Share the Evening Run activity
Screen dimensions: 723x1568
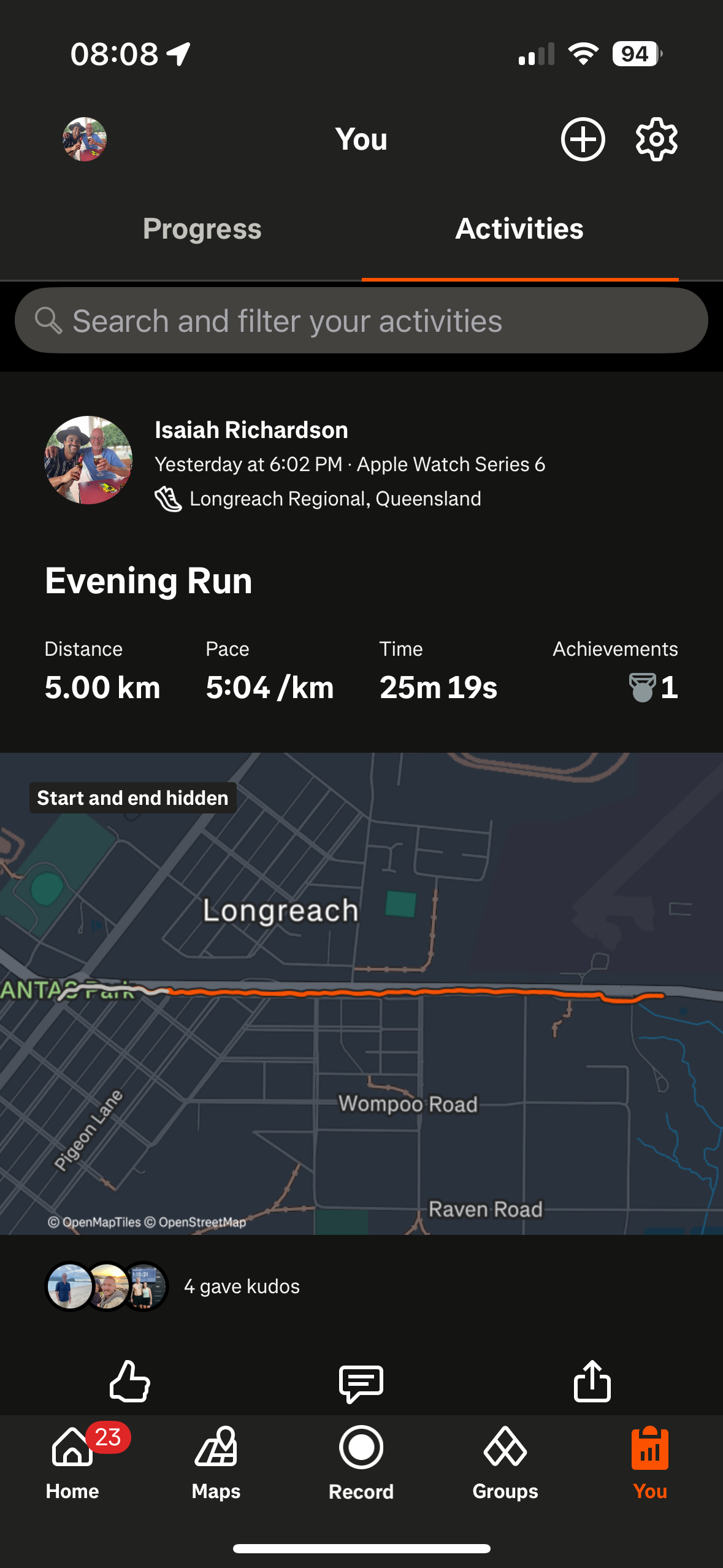click(x=592, y=1382)
